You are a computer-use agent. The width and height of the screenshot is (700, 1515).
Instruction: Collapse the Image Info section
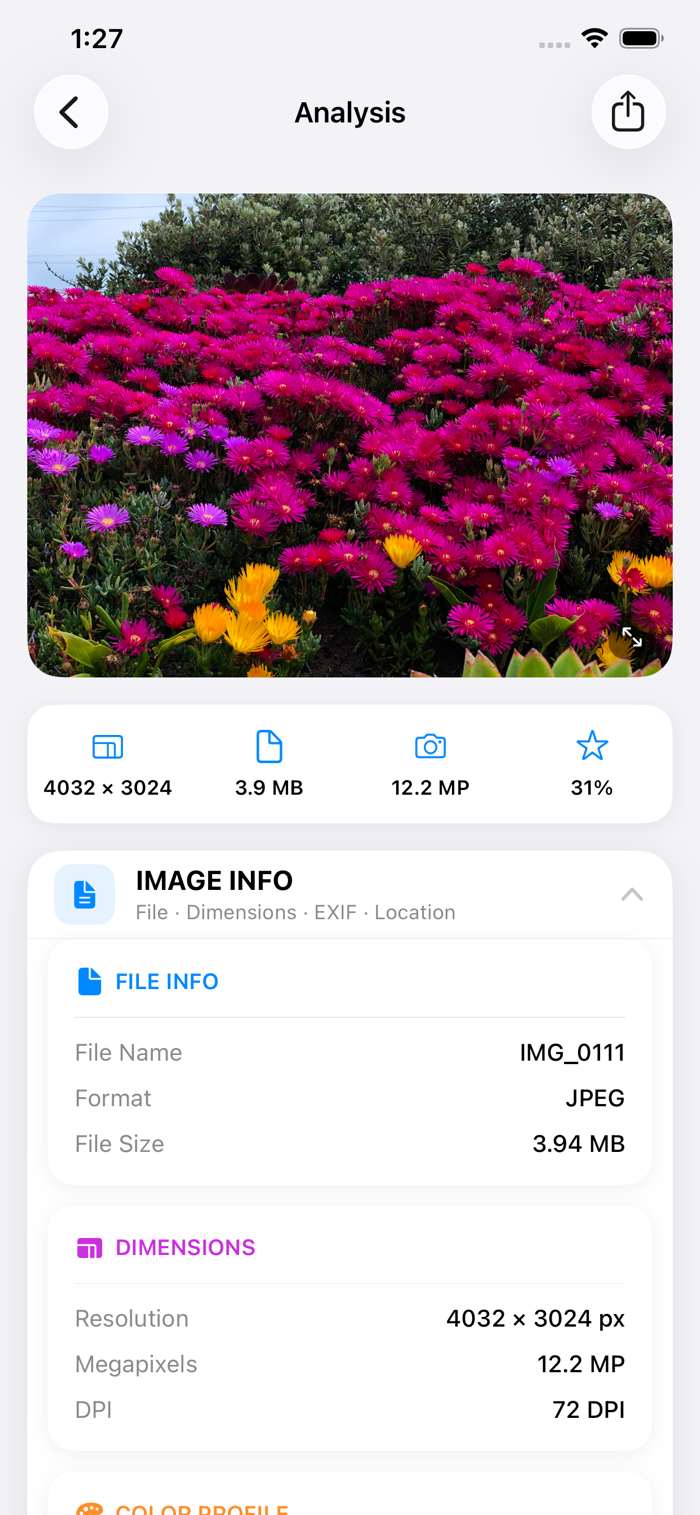(632, 894)
